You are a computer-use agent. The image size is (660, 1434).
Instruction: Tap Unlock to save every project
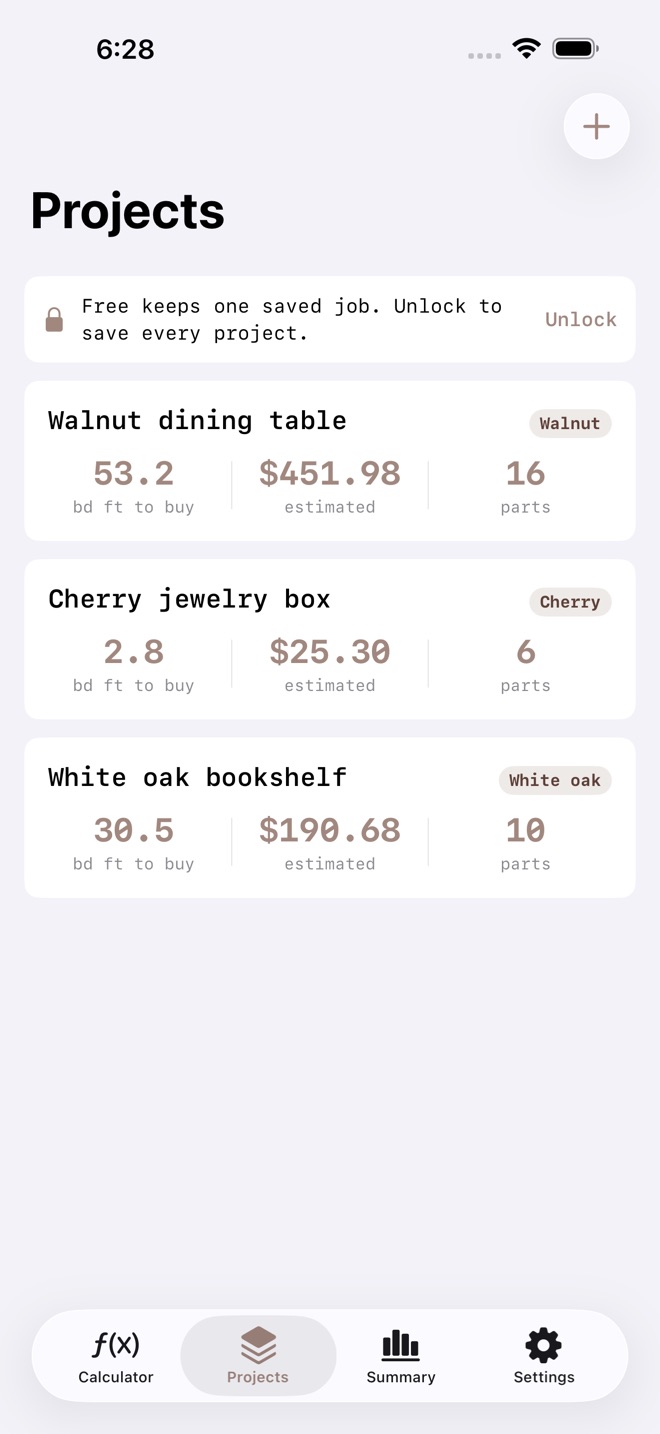580,319
